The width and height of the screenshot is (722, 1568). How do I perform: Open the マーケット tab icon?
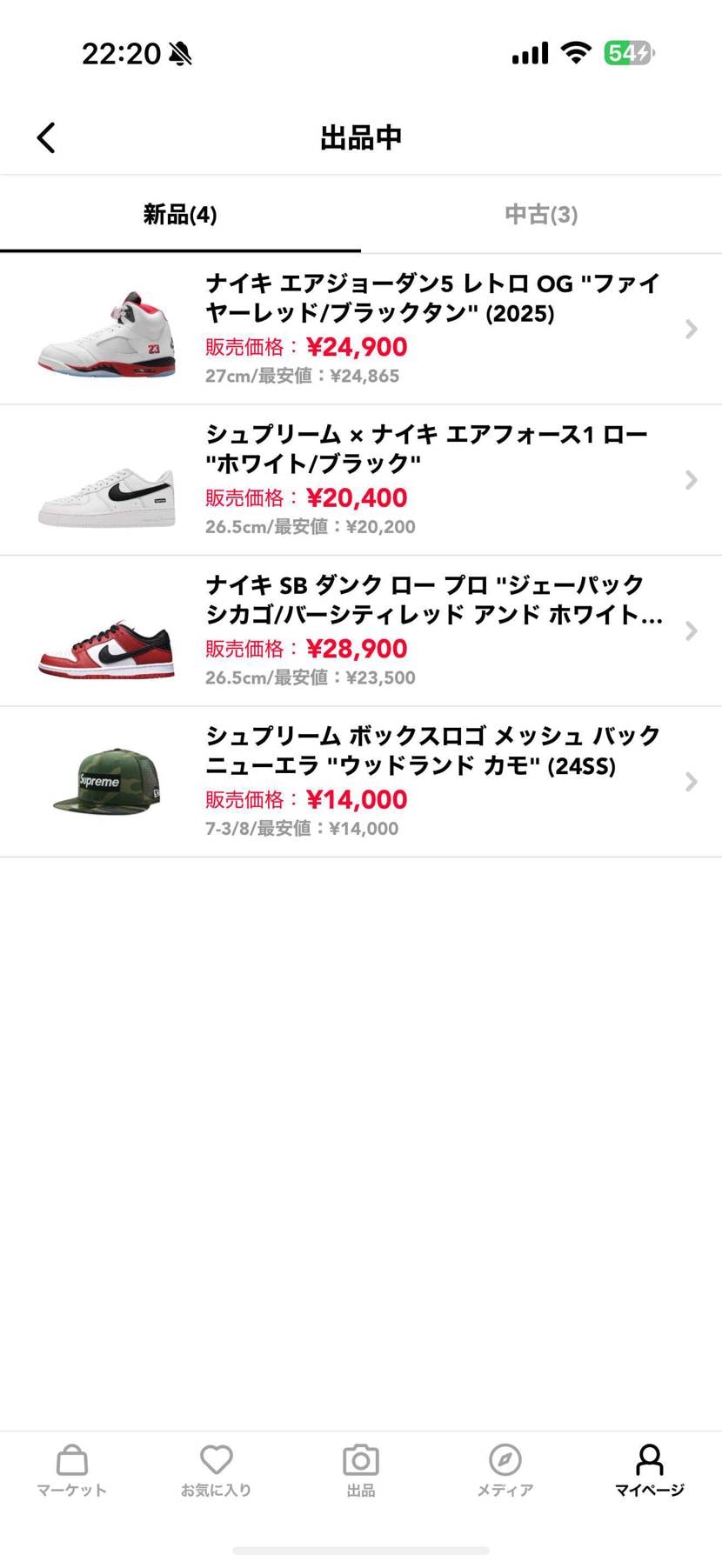72,1470
